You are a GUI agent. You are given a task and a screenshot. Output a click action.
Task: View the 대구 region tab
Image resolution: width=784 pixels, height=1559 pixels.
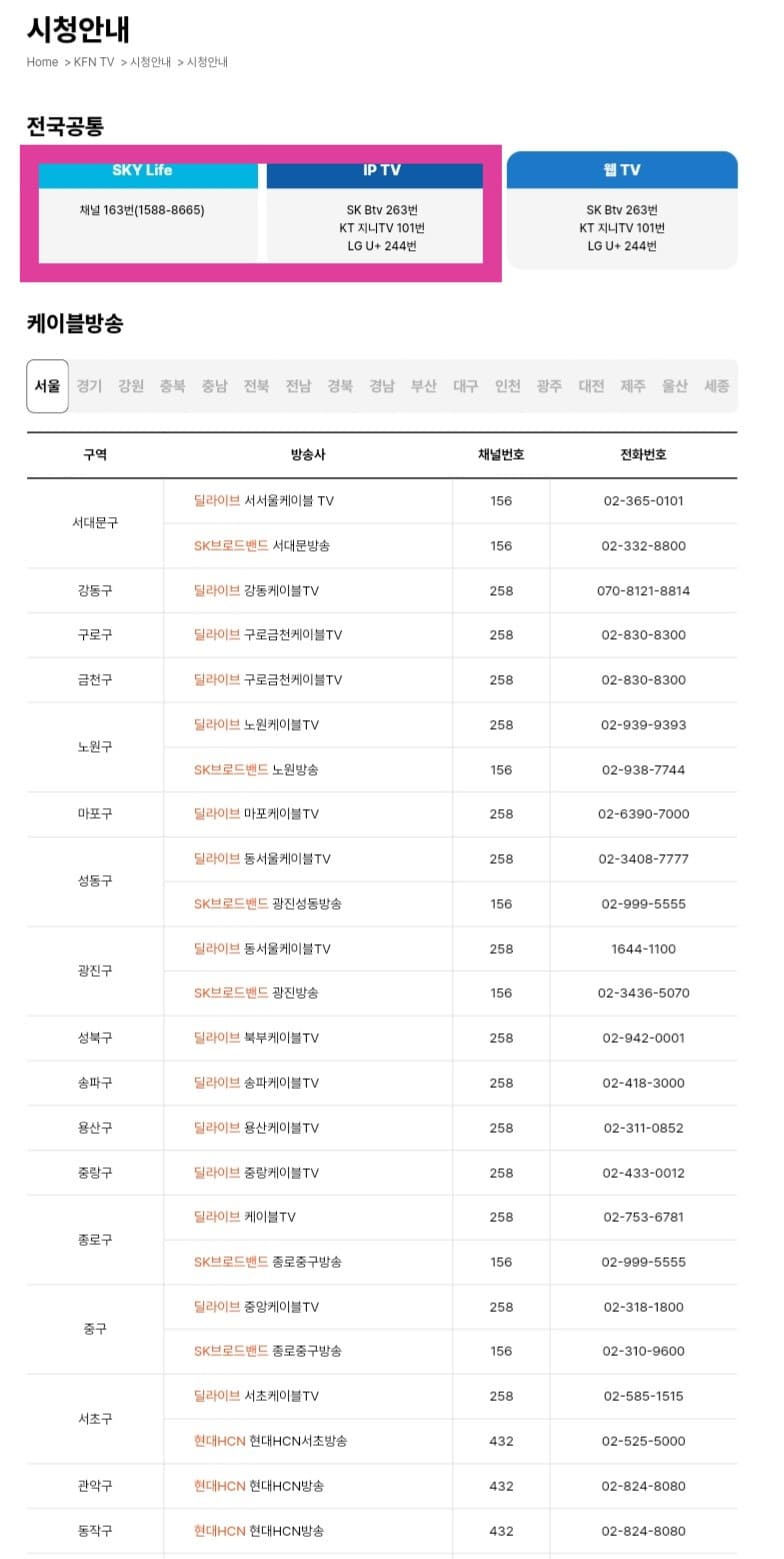[x=466, y=386]
